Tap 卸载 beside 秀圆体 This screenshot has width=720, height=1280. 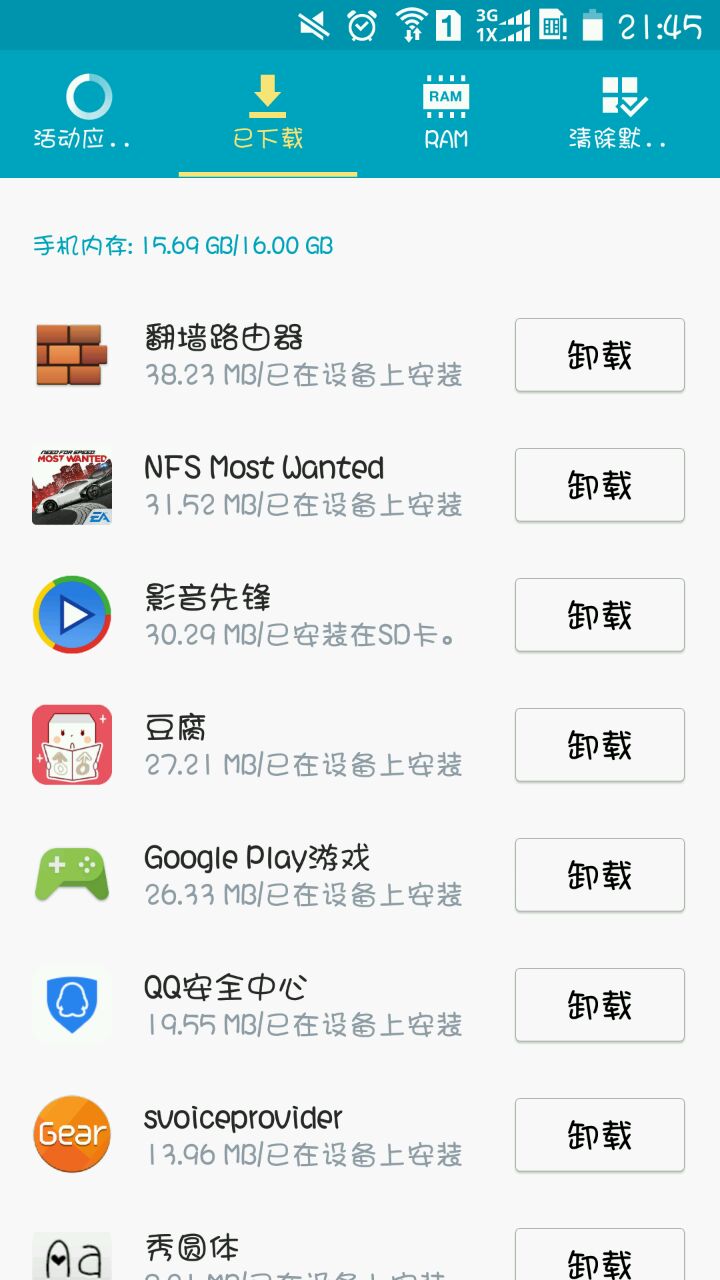pyautogui.click(x=599, y=1258)
